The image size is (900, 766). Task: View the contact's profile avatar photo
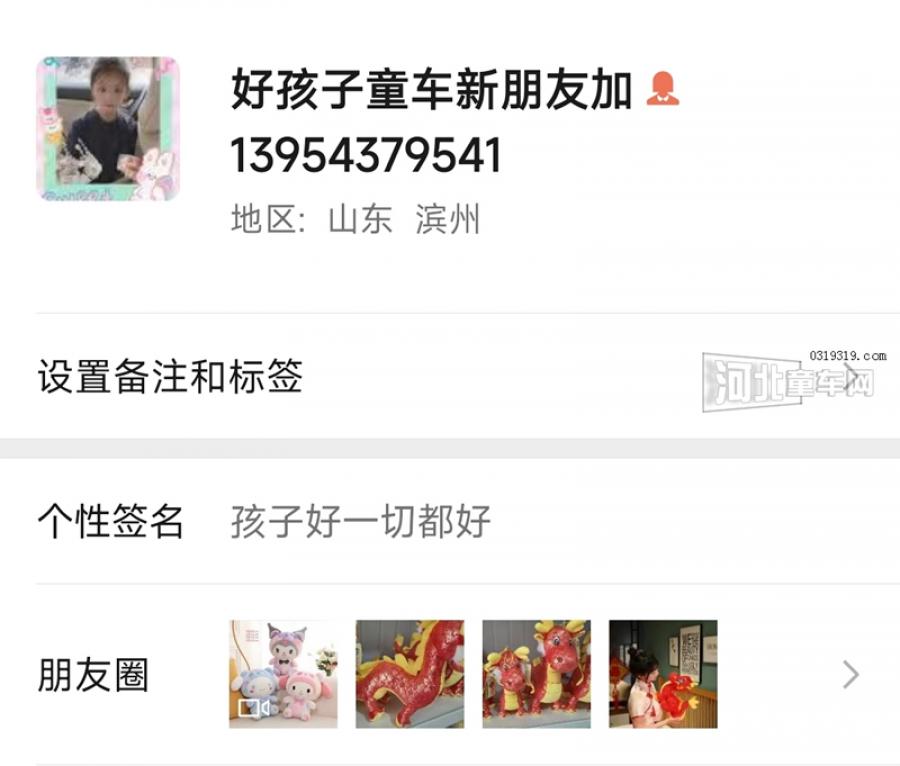108,128
